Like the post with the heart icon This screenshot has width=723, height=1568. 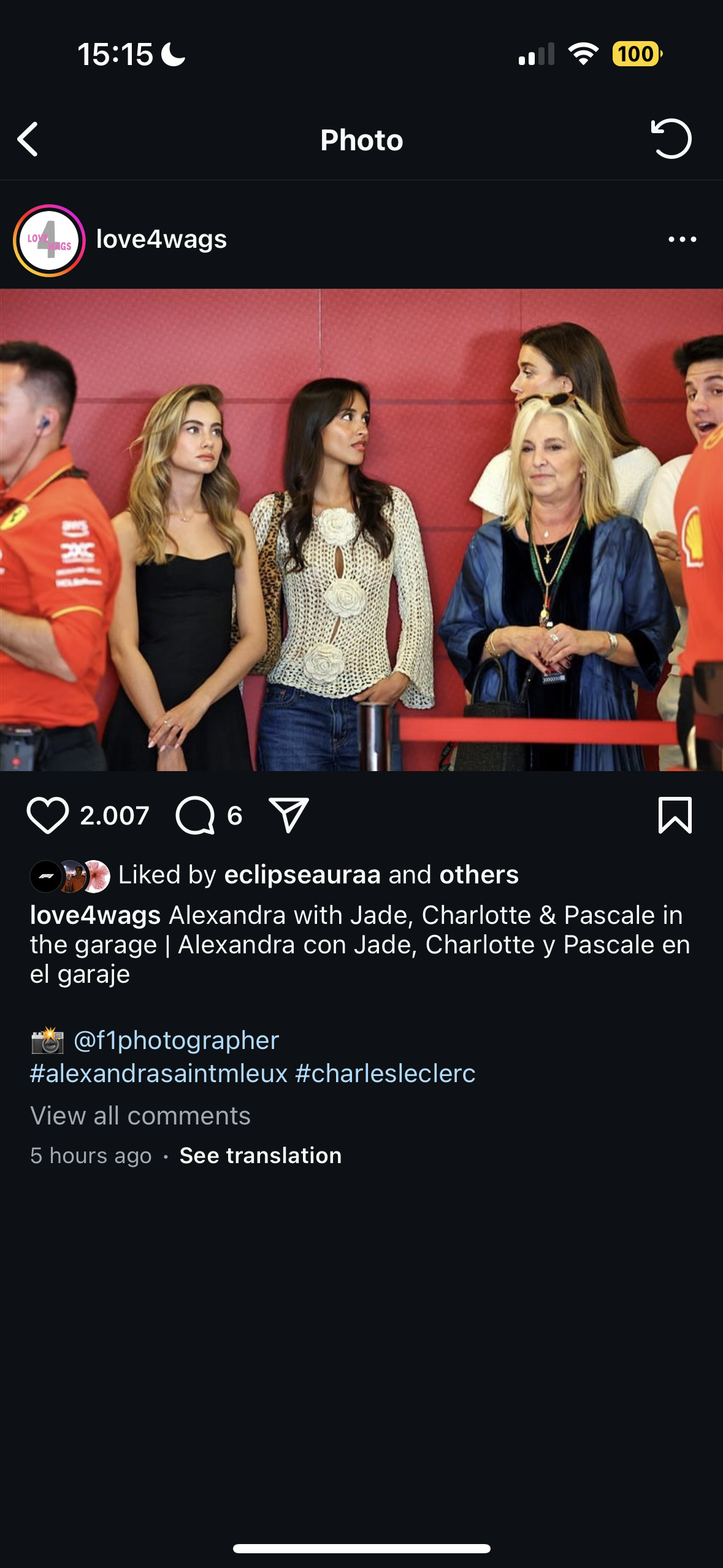(47, 815)
